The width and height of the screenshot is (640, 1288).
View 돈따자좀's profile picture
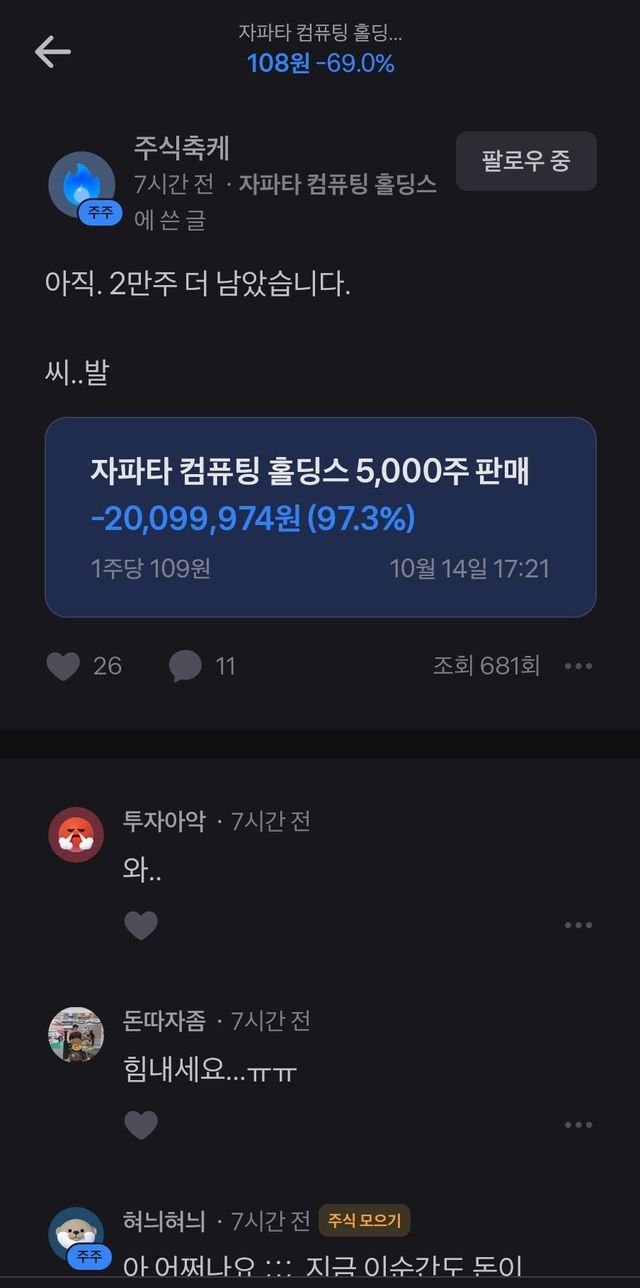coord(76,1034)
